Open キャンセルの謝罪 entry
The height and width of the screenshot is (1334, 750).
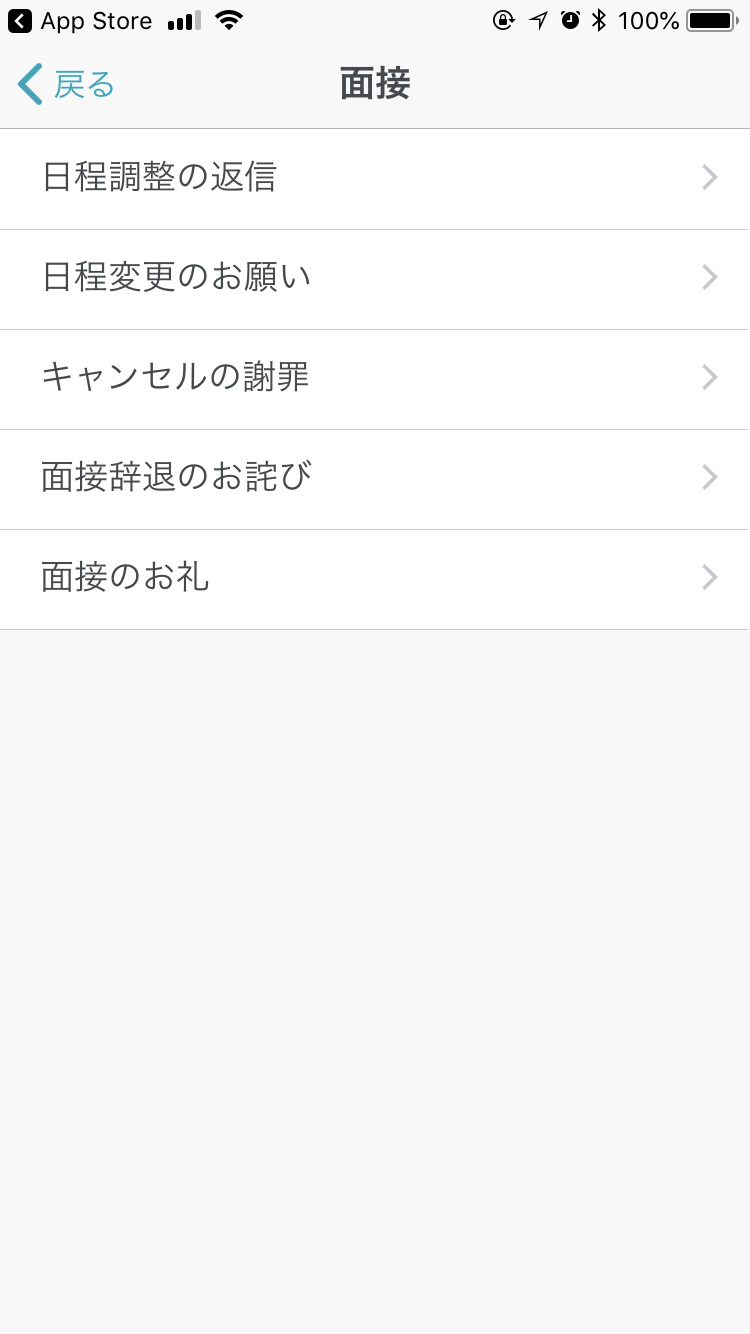(x=374, y=378)
